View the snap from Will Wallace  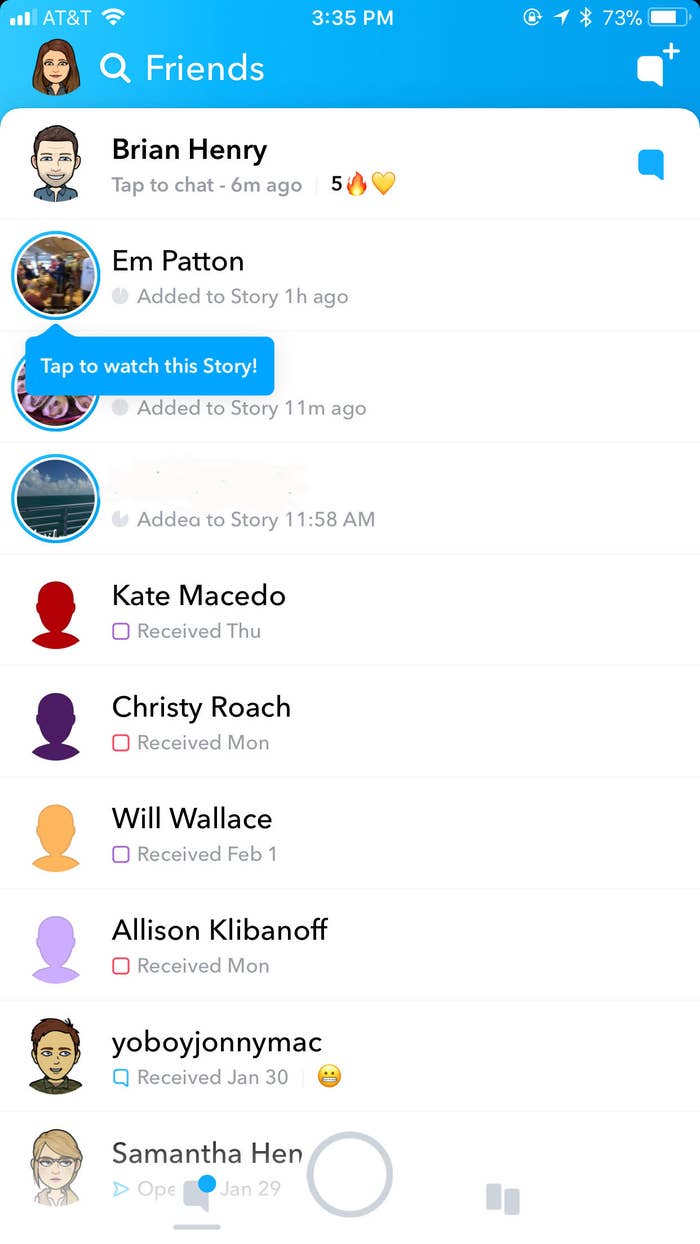point(350,833)
